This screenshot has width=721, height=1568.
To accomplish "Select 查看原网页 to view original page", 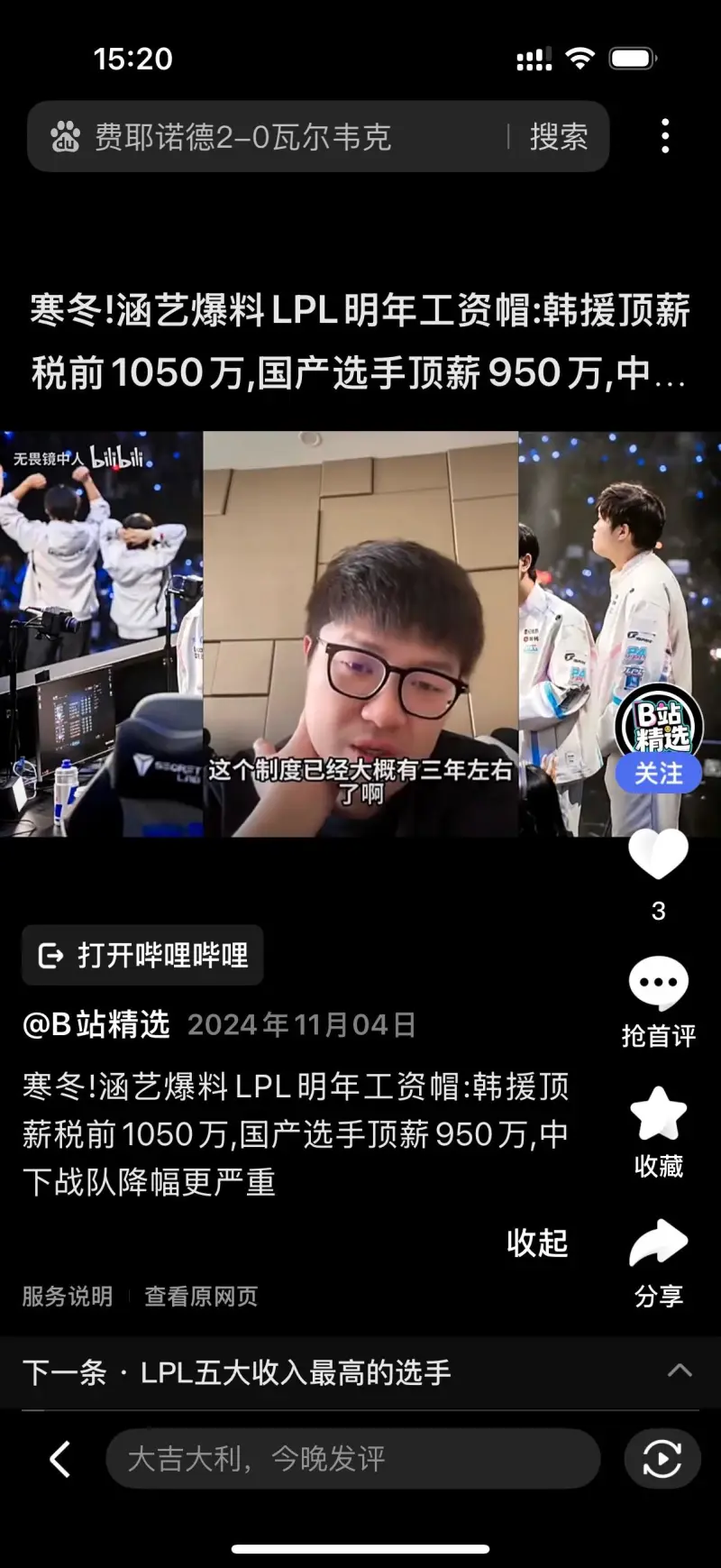I will point(201,1297).
